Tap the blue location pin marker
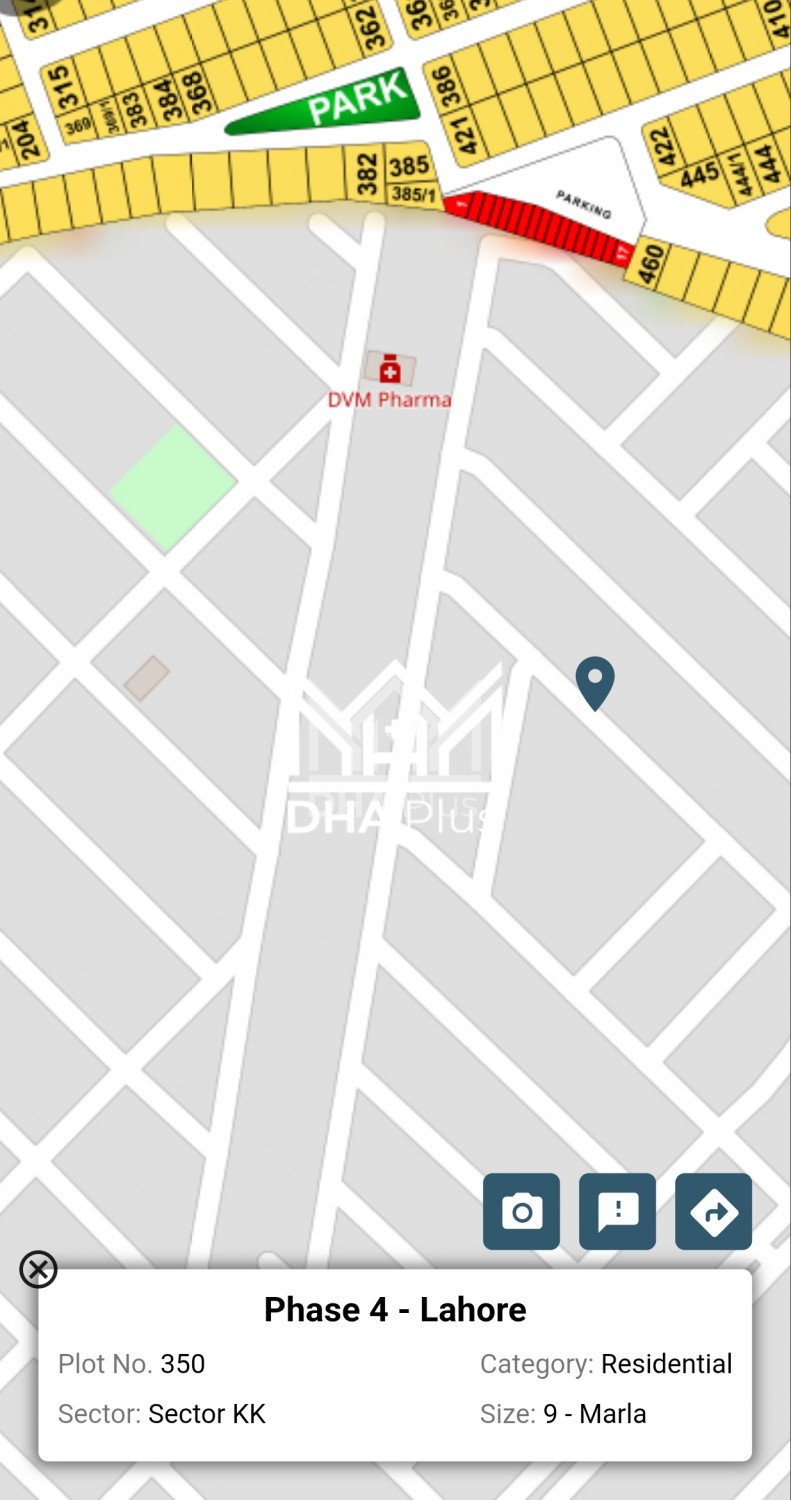This screenshot has height=1500, width=791. click(x=595, y=682)
